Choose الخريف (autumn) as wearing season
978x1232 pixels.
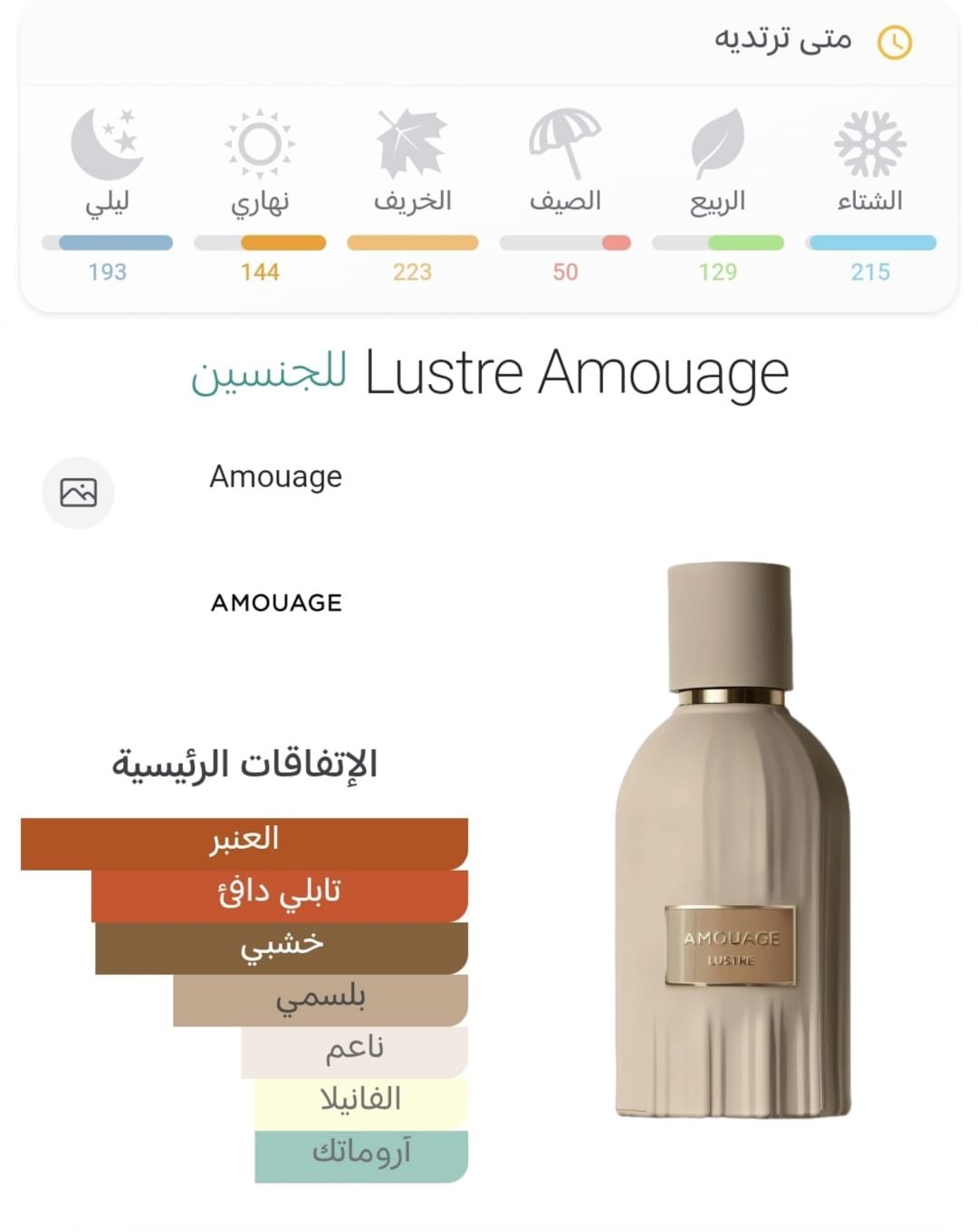click(x=412, y=145)
